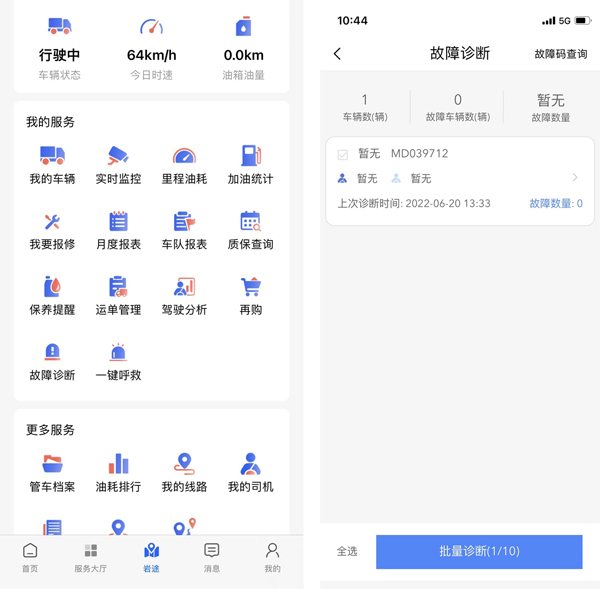Open 车队报表 fleet report
Image resolution: width=600 pixels, height=589 pixels.
point(184,230)
